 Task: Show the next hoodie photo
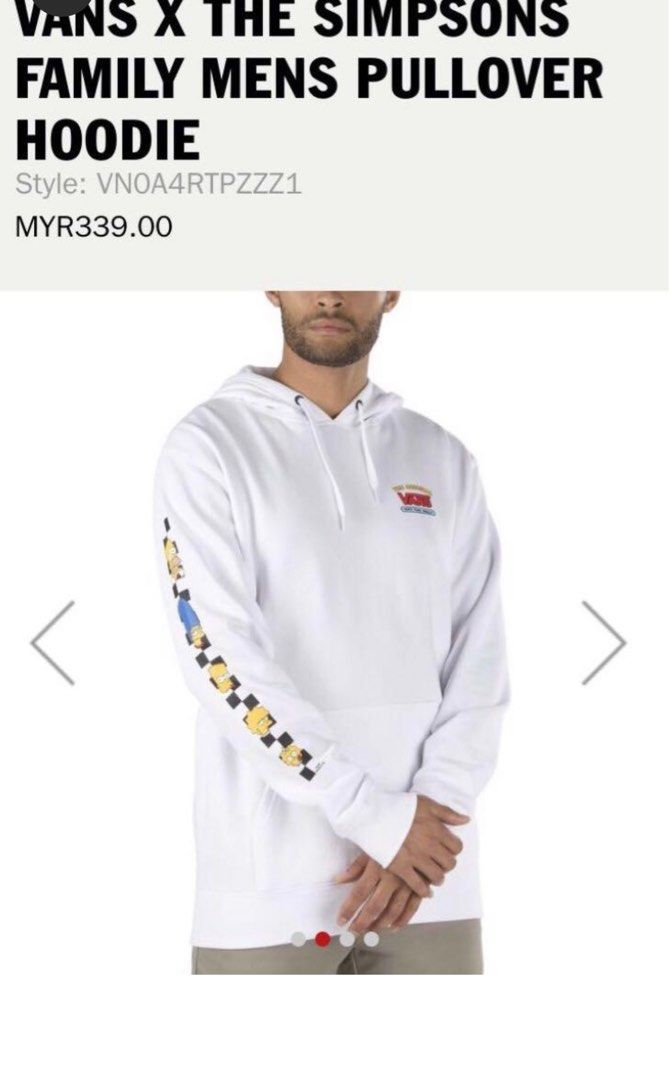click(x=604, y=643)
